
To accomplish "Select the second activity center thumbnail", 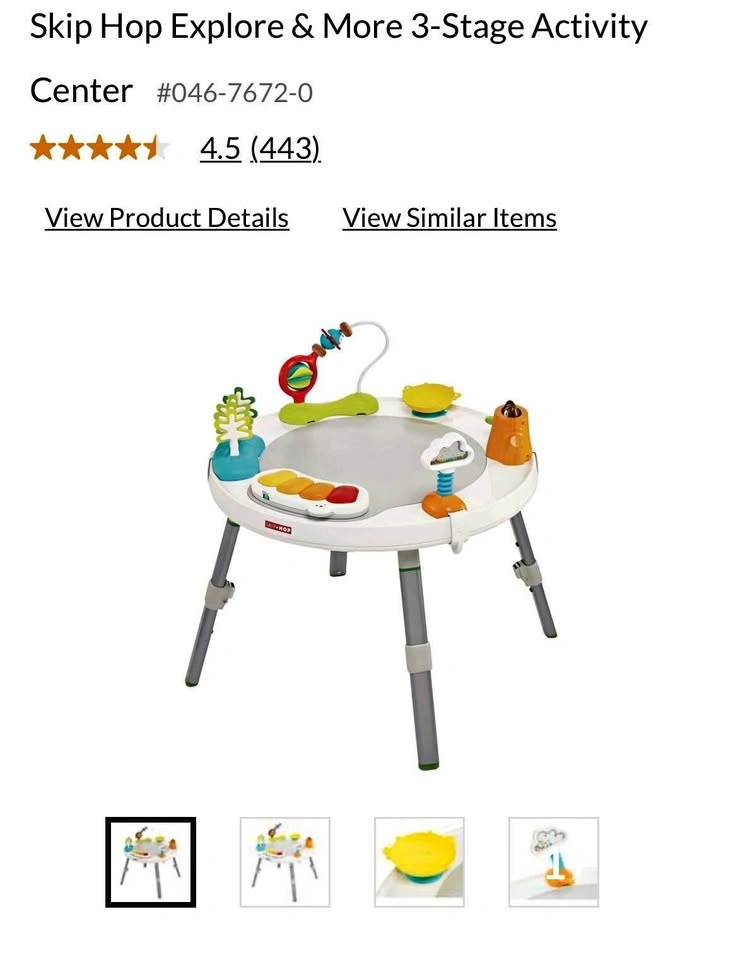I will click(x=285, y=862).
